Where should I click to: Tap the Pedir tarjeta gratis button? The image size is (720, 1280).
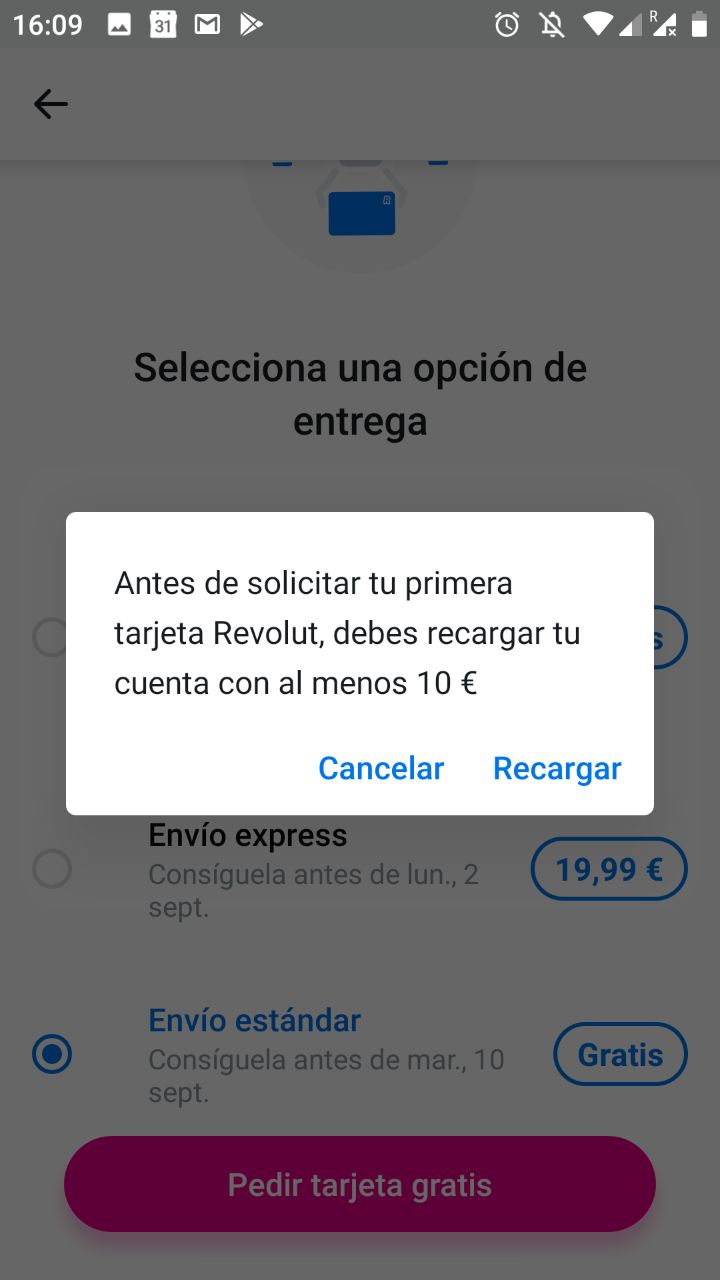(x=360, y=1185)
